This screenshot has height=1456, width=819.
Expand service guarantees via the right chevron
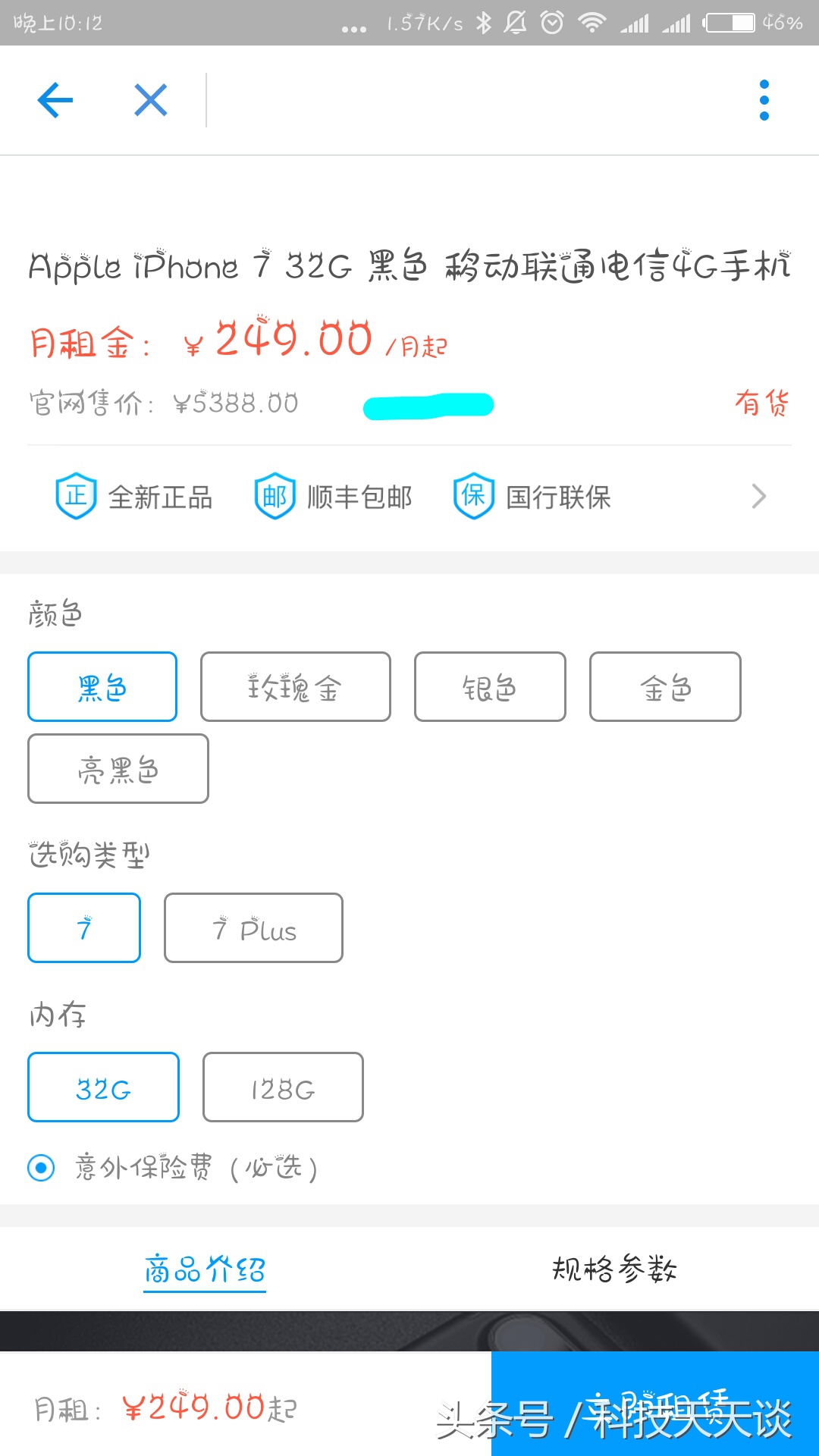(759, 496)
